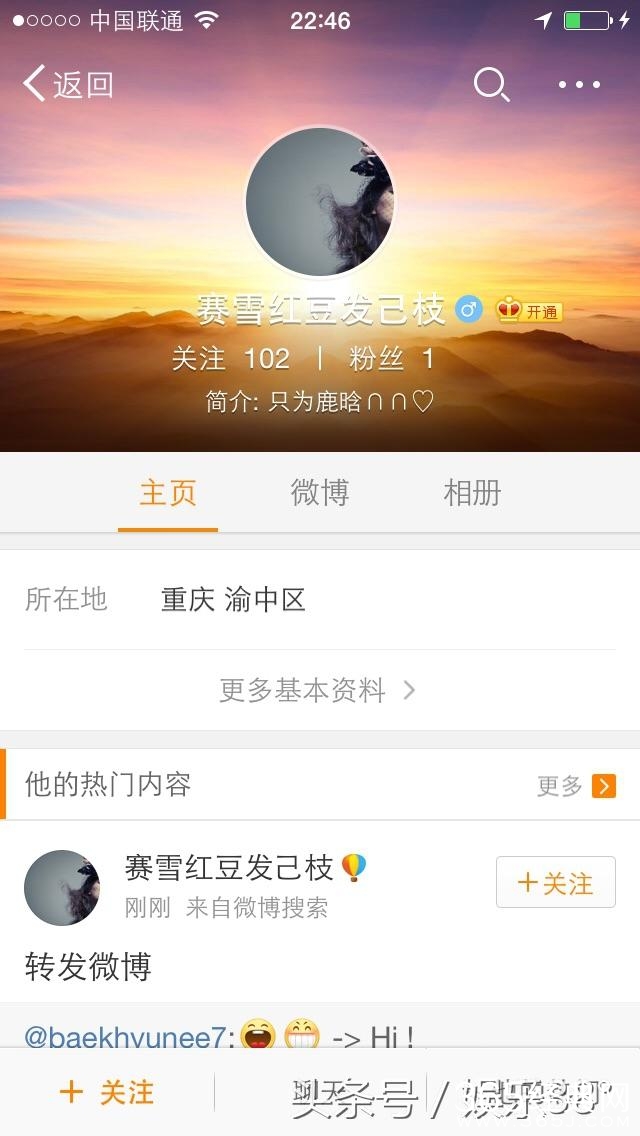This screenshot has height=1136, width=640.
Task: Open the post author's small avatar
Action: click(62, 888)
